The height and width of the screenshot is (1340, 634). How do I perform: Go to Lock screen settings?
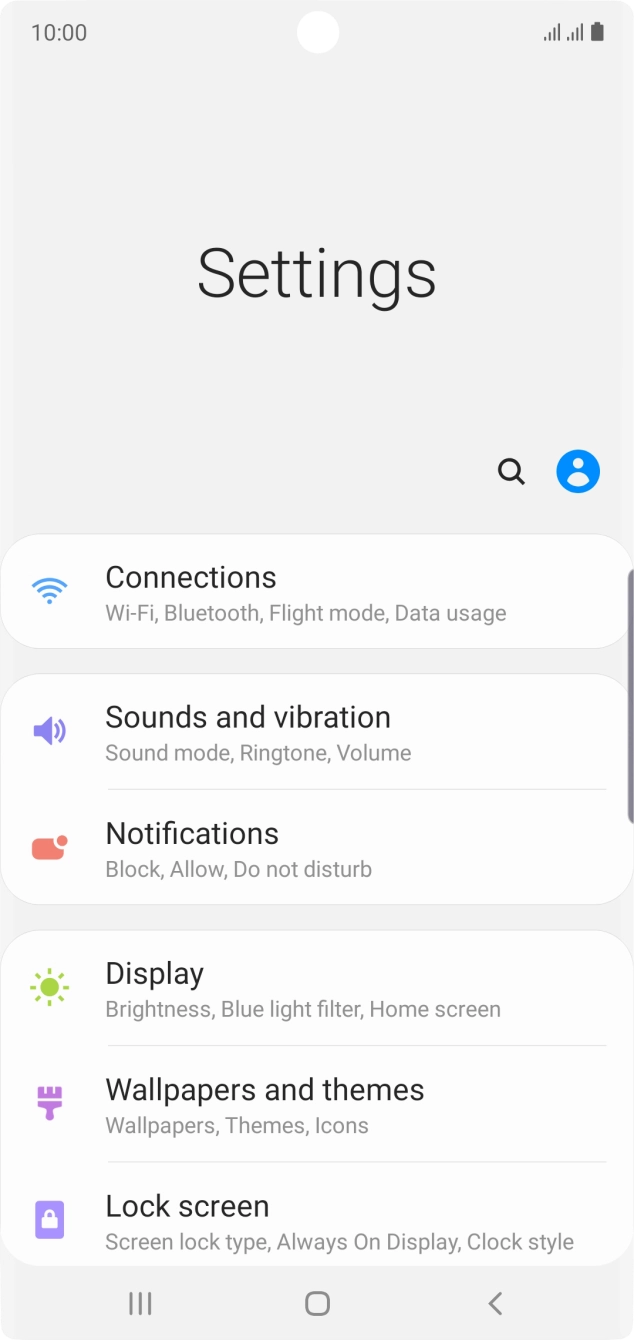coord(316,1221)
